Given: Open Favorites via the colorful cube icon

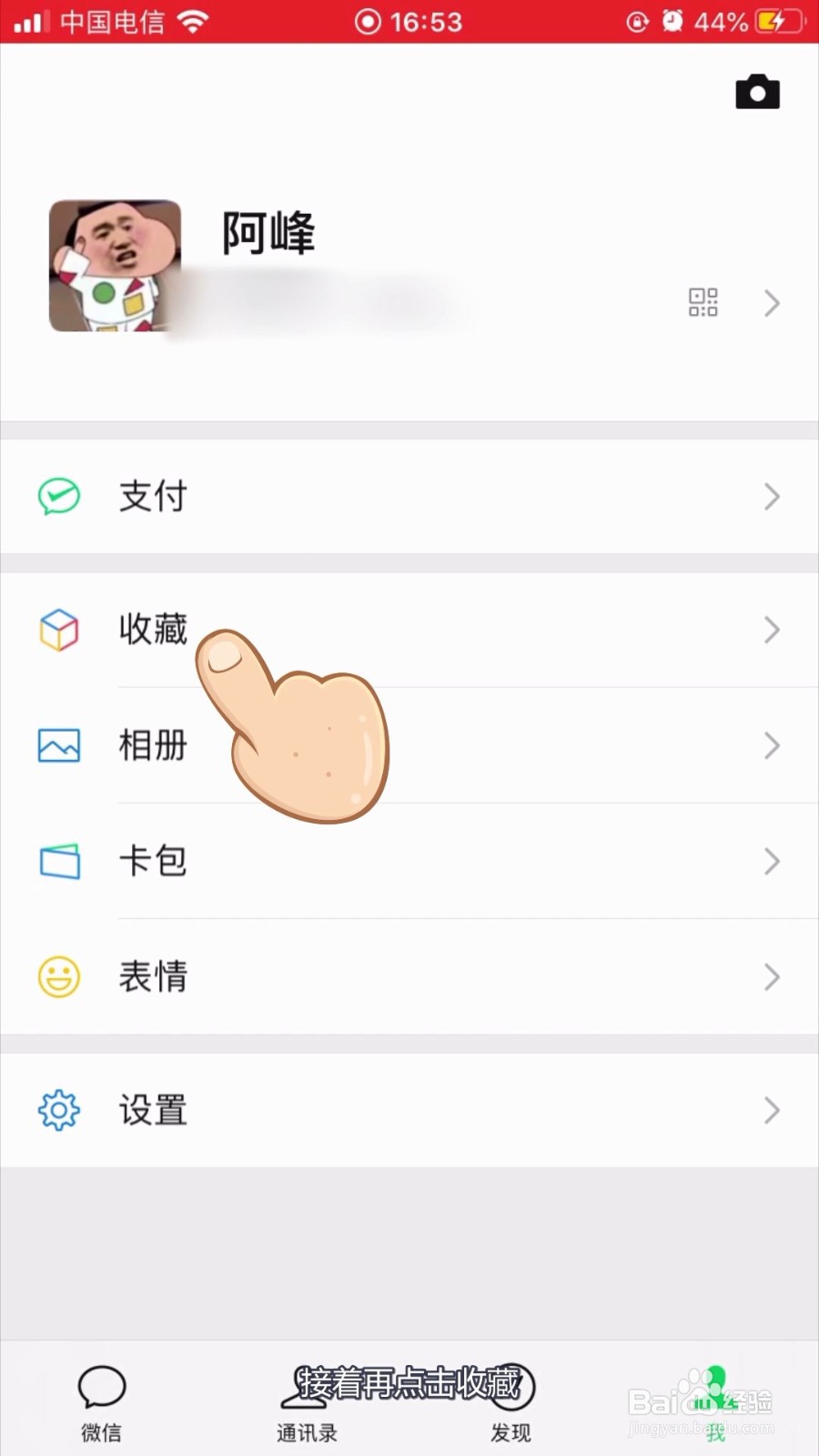Looking at the screenshot, I should [x=58, y=630].
